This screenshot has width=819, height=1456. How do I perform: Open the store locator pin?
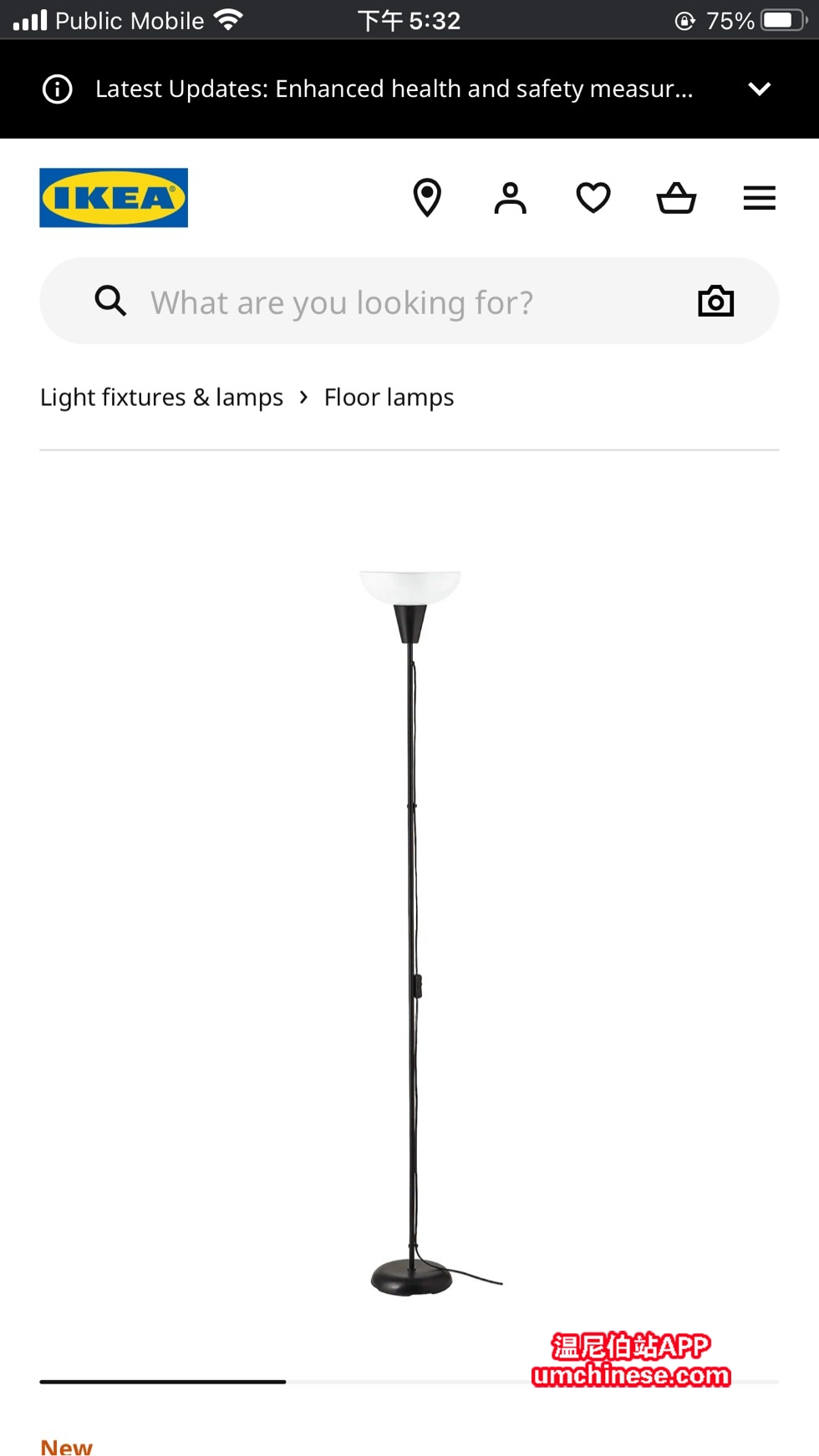point(427,198)
